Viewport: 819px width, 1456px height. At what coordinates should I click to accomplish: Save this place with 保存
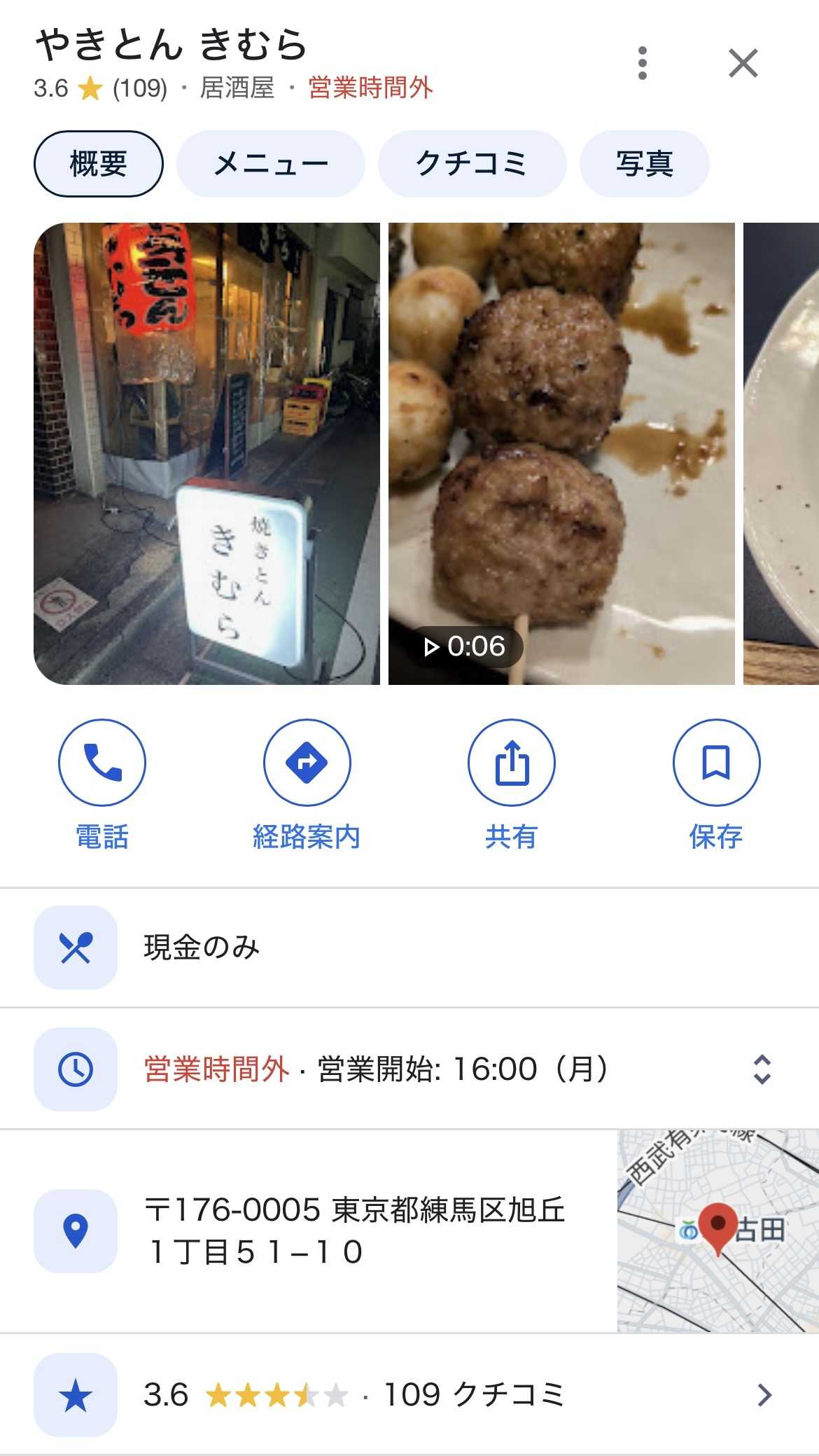716,763
